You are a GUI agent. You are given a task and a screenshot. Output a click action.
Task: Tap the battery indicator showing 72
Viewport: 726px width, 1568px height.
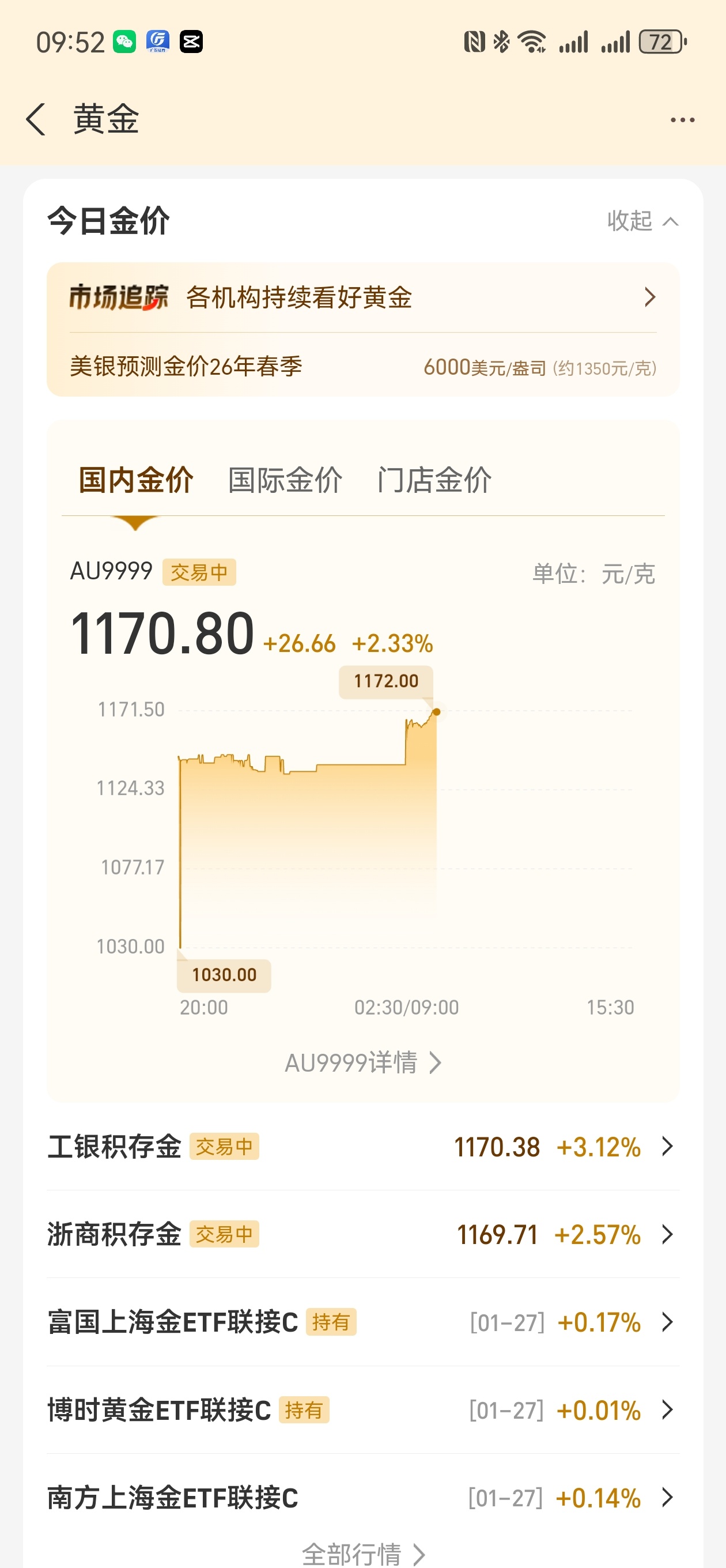(661, 42)
